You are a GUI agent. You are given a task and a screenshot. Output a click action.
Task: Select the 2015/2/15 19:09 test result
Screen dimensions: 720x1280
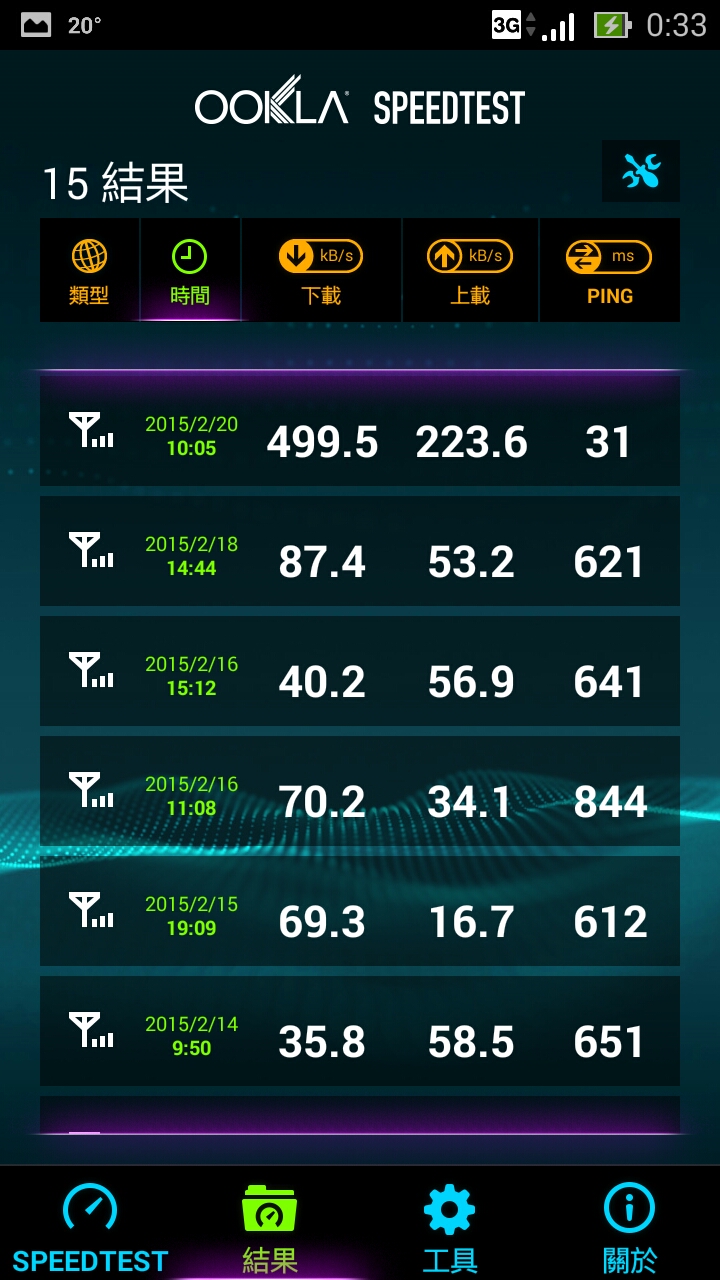point(360,911)
